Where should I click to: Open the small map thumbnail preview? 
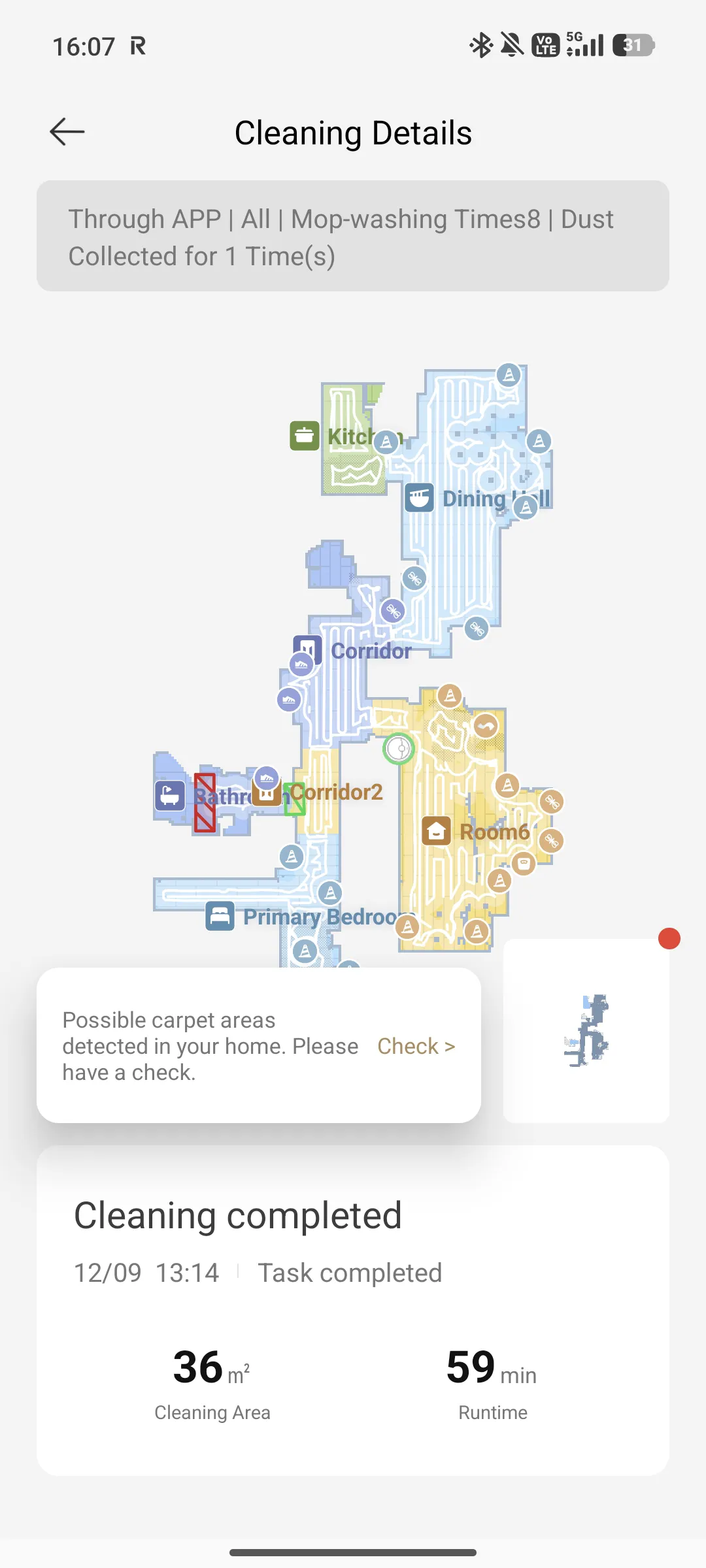click(586, 1031)
